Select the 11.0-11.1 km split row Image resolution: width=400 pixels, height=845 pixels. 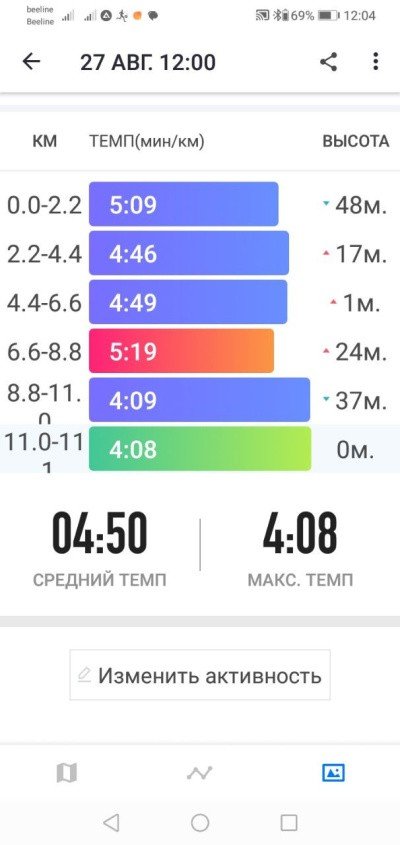200,448
